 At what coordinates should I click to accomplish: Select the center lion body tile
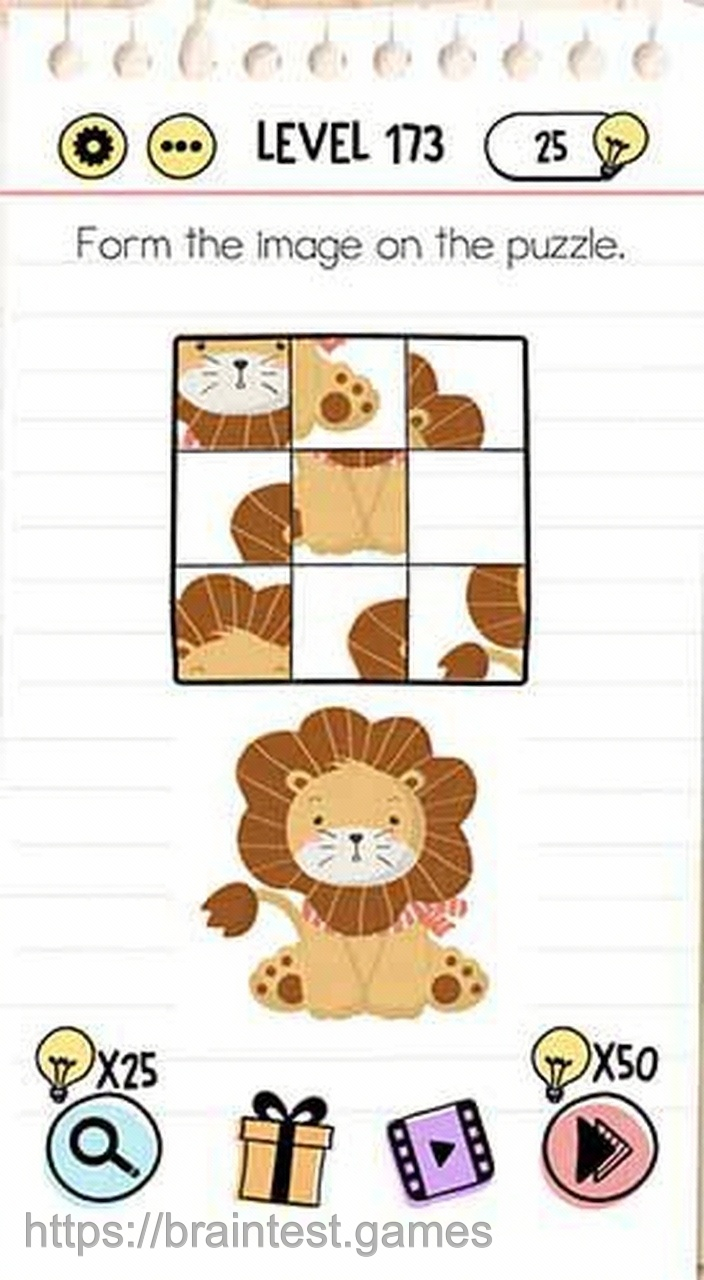(x=349, y=507)
